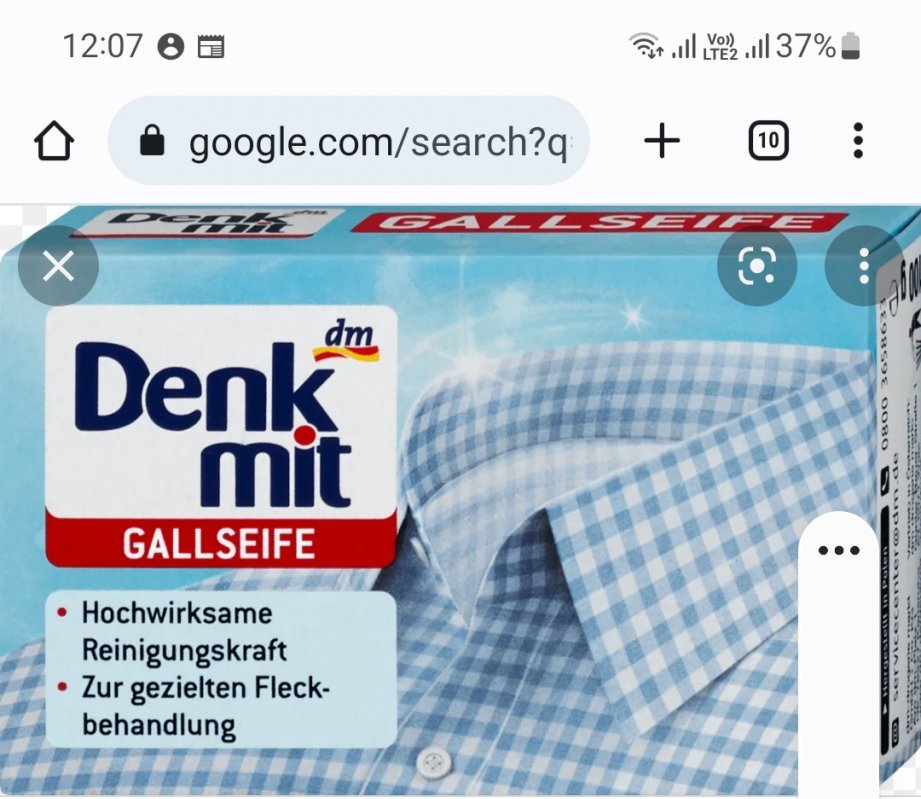Close the image viewer
The width and height of the screenshot is (921, 799).
pos(58,266)
